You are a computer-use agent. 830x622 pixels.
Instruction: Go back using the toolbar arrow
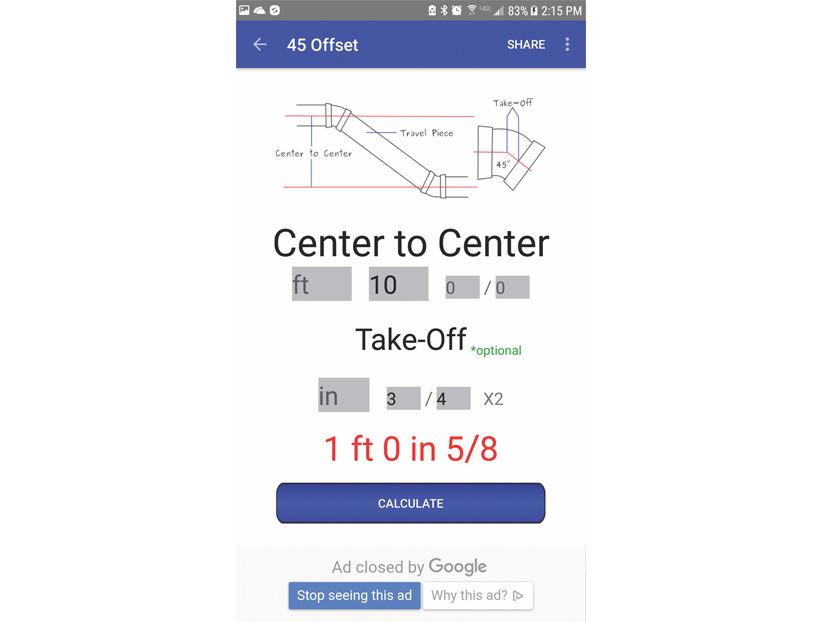pyautogui.click(x=260, y=44)
